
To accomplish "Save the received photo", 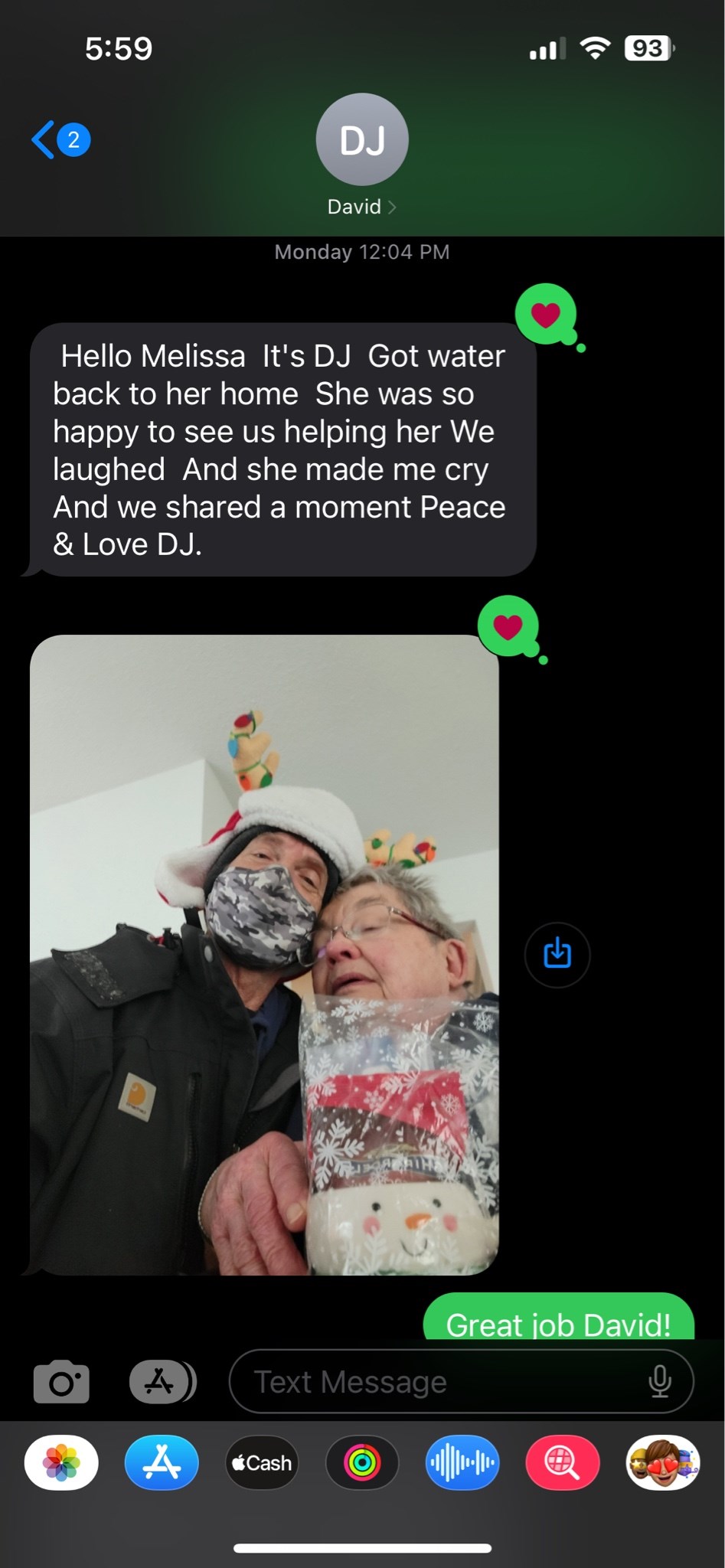I will [x=557, y=954].
